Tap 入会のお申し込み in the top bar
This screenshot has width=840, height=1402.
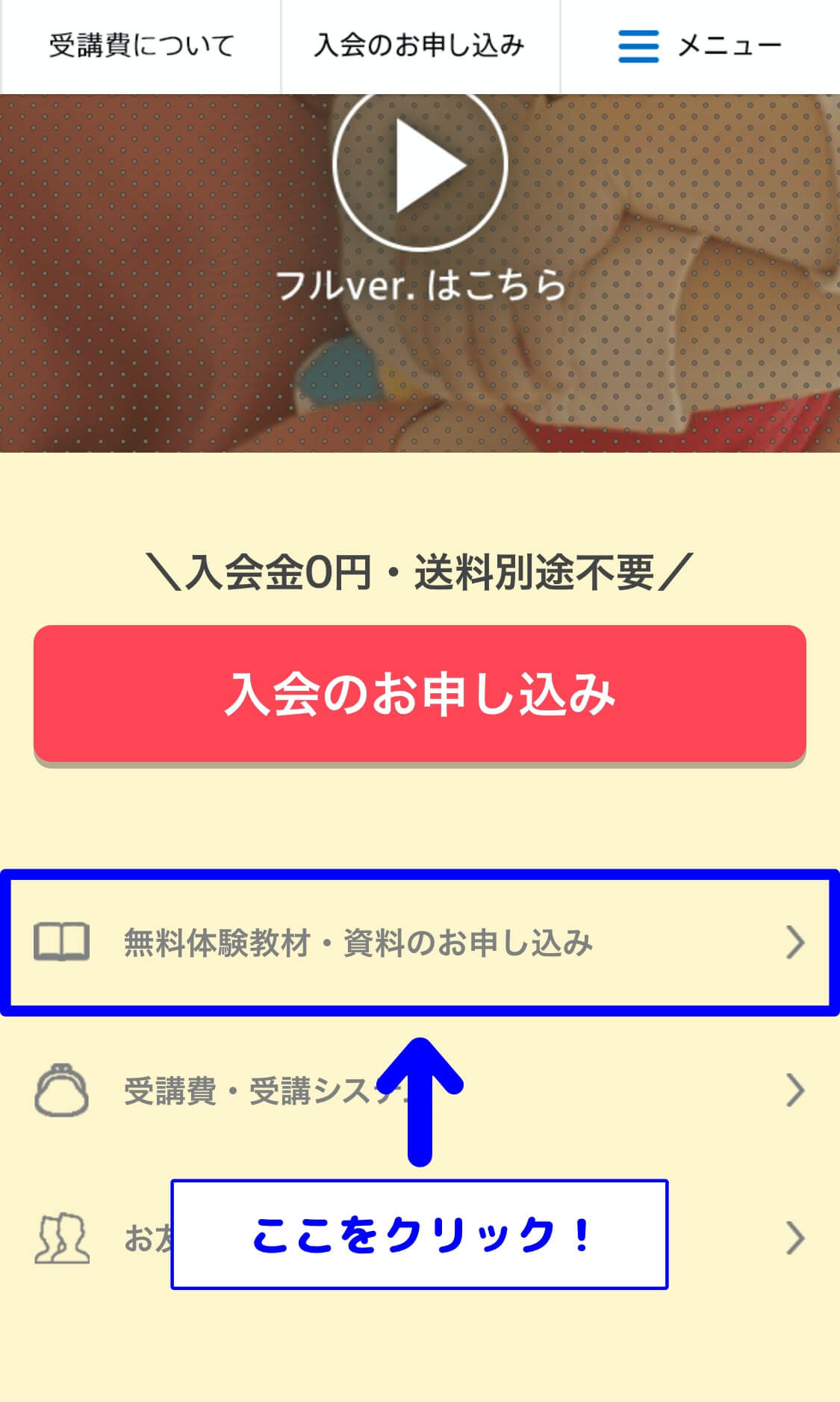click(420, 46)
